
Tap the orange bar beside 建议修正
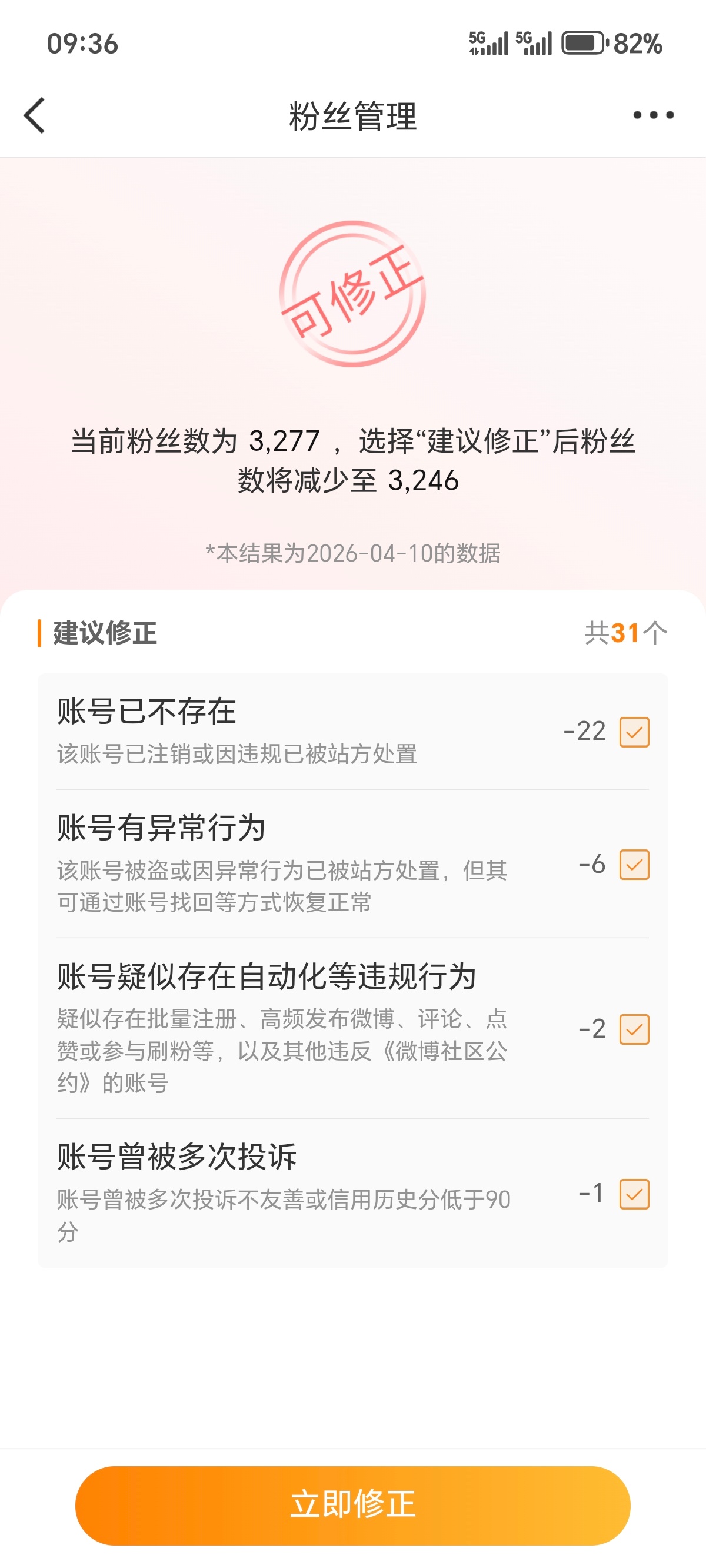click(40, 633)
